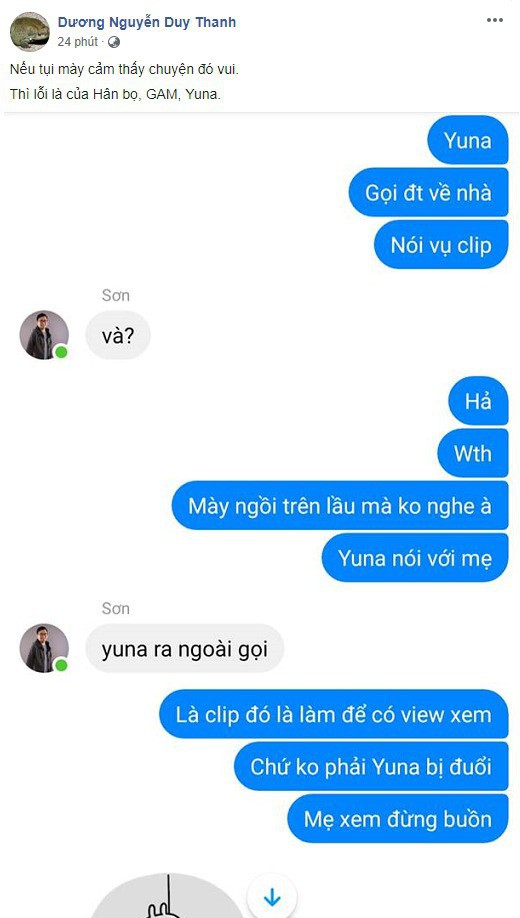Tap the post author's profile picture
The height and width of the screenshot is (918, 520).
(x=30, y=32)
